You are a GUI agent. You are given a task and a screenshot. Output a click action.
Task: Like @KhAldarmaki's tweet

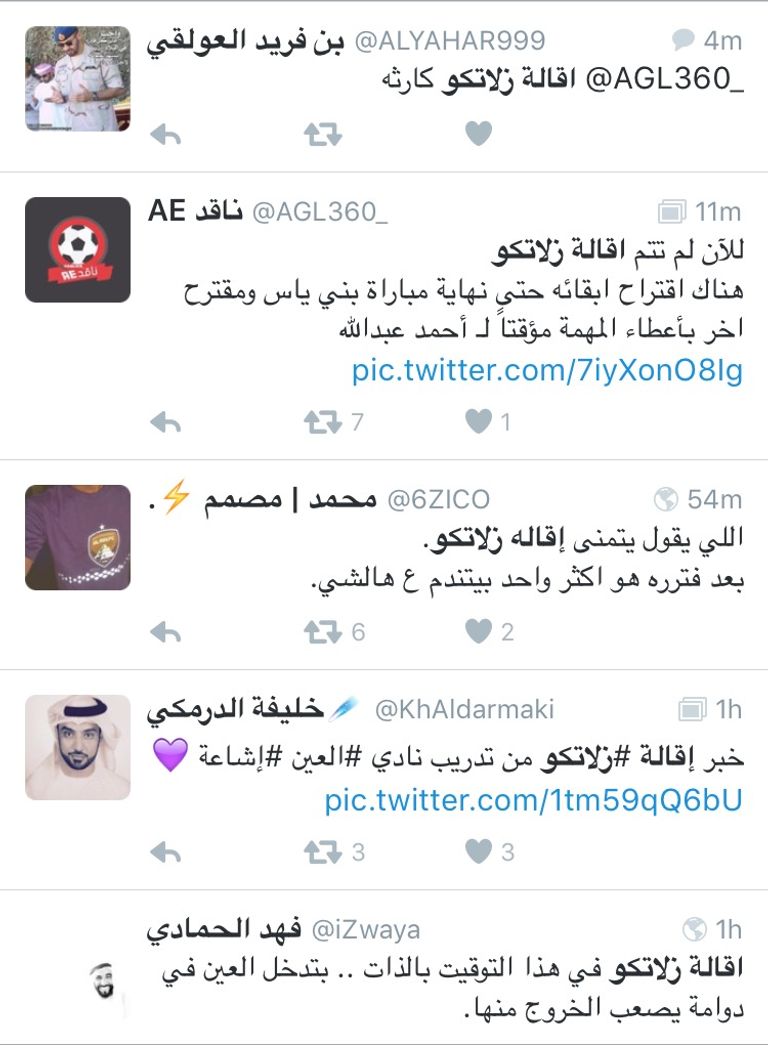pyautogui.click(x=479, y=851)
